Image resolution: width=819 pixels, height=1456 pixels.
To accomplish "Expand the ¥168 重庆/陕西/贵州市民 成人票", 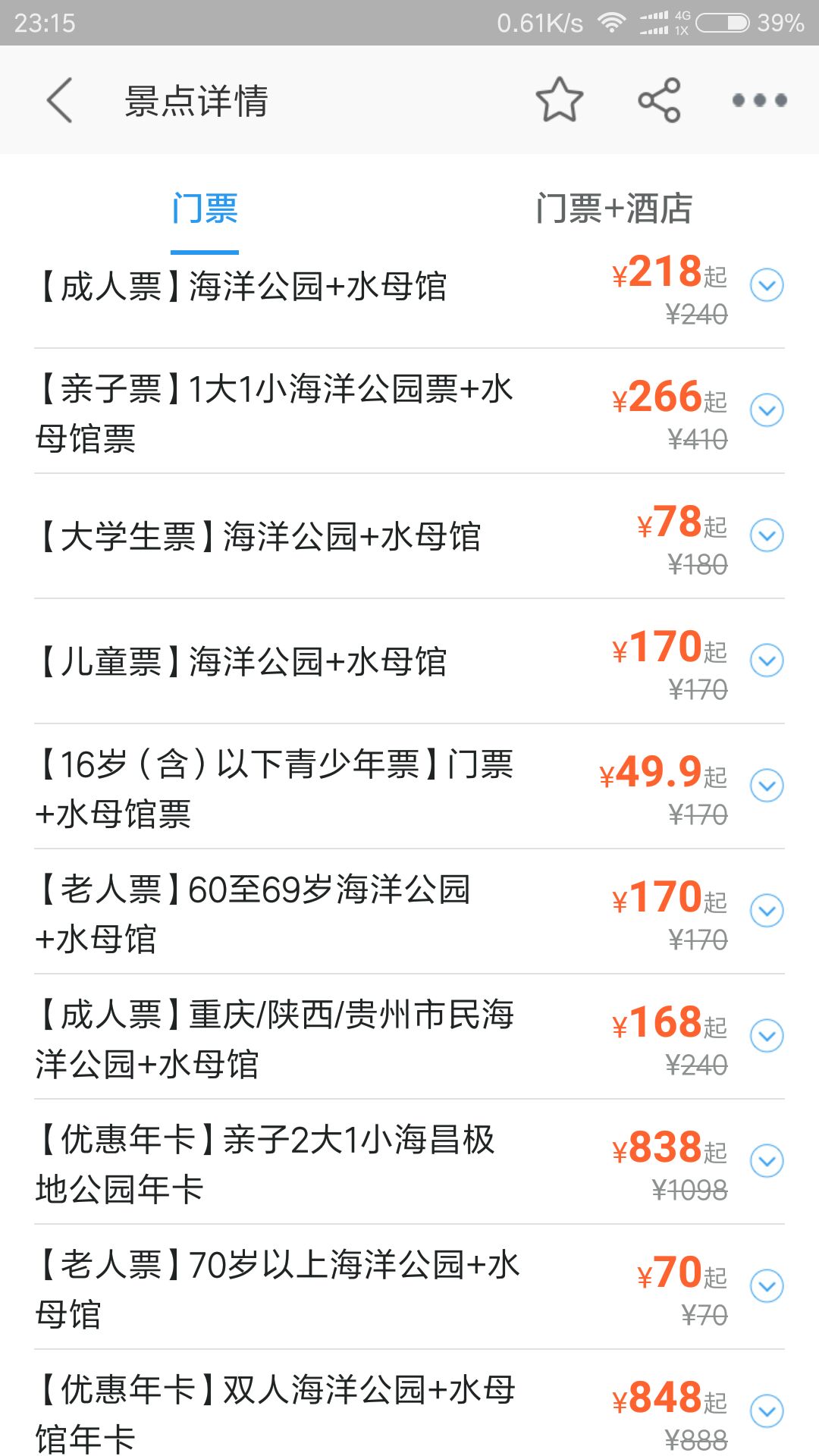I will tap(767, 1036).
